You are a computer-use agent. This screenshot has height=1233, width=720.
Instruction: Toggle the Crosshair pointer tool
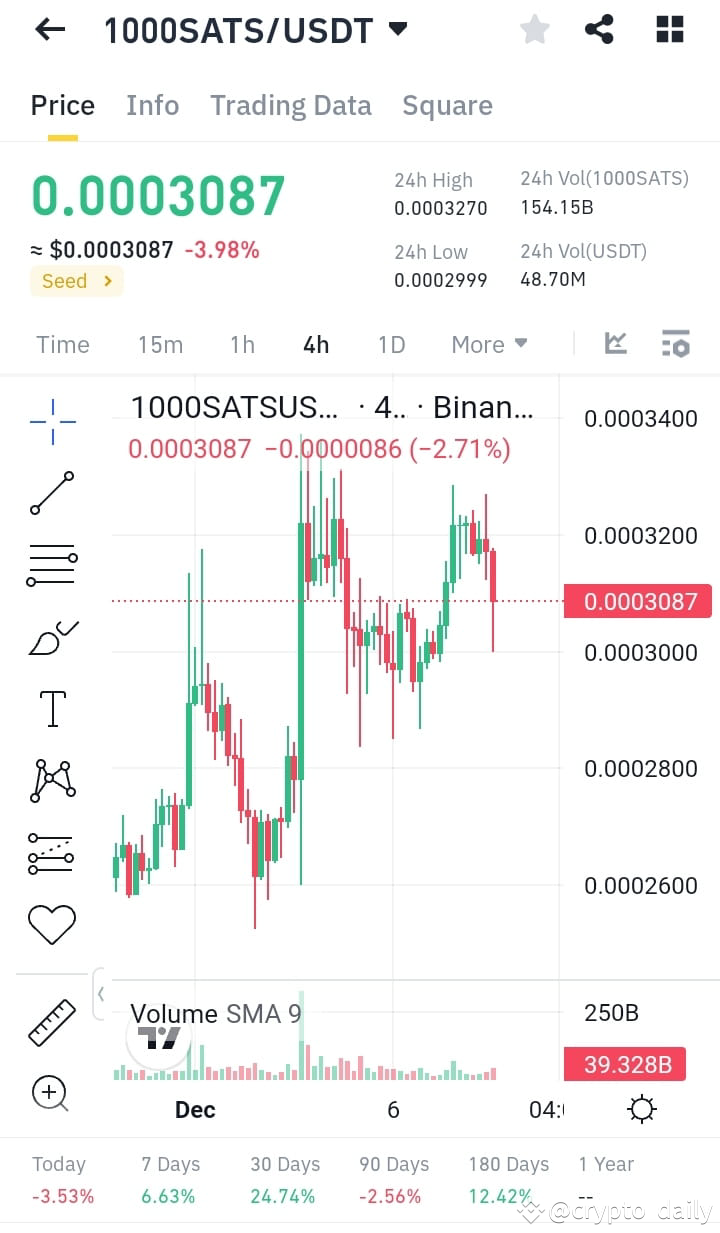pyautogui.click(x=51, y=421)
